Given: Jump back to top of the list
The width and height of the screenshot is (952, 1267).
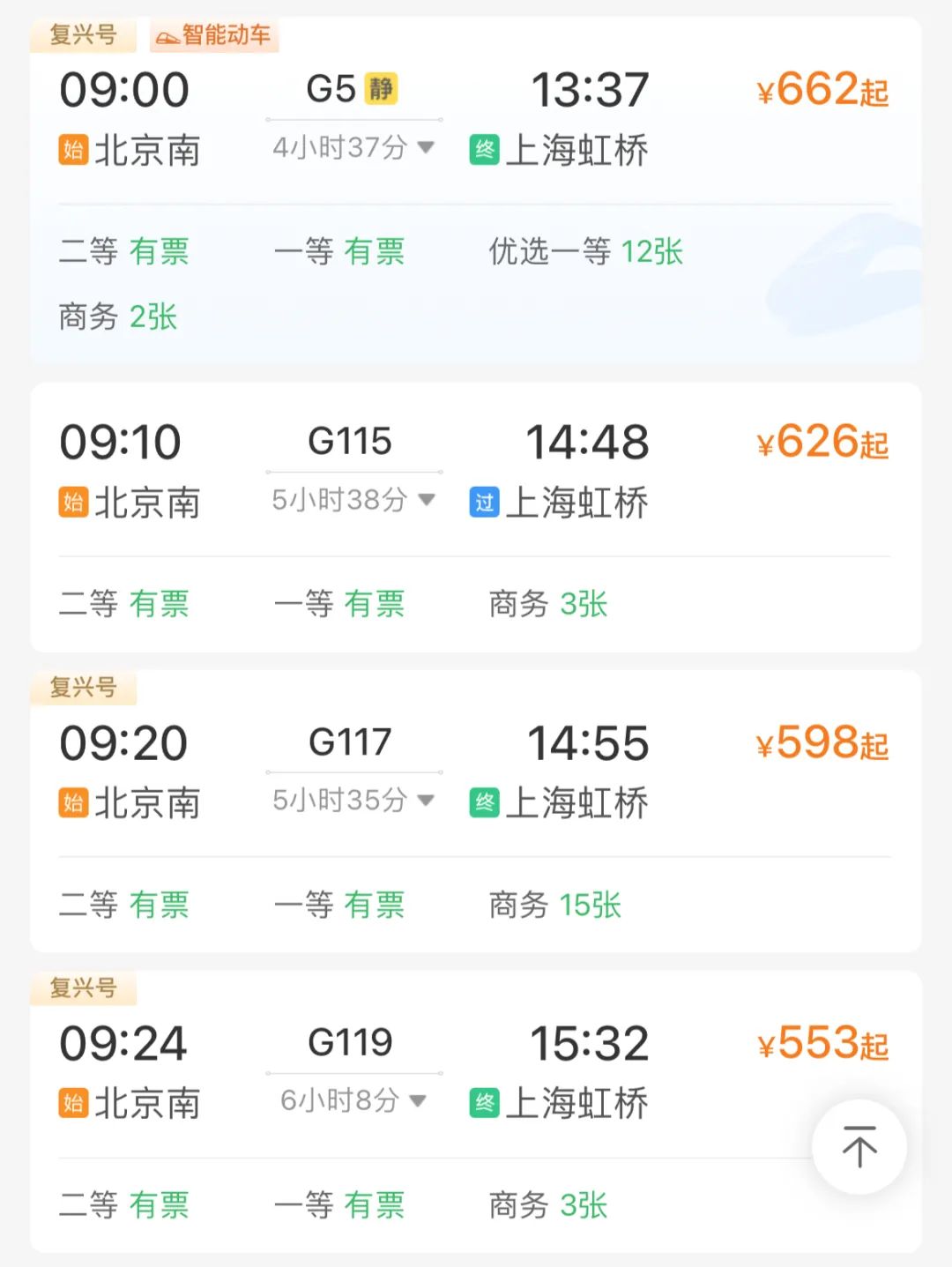Looking at the screenshot, I should tap(859, 1146).
